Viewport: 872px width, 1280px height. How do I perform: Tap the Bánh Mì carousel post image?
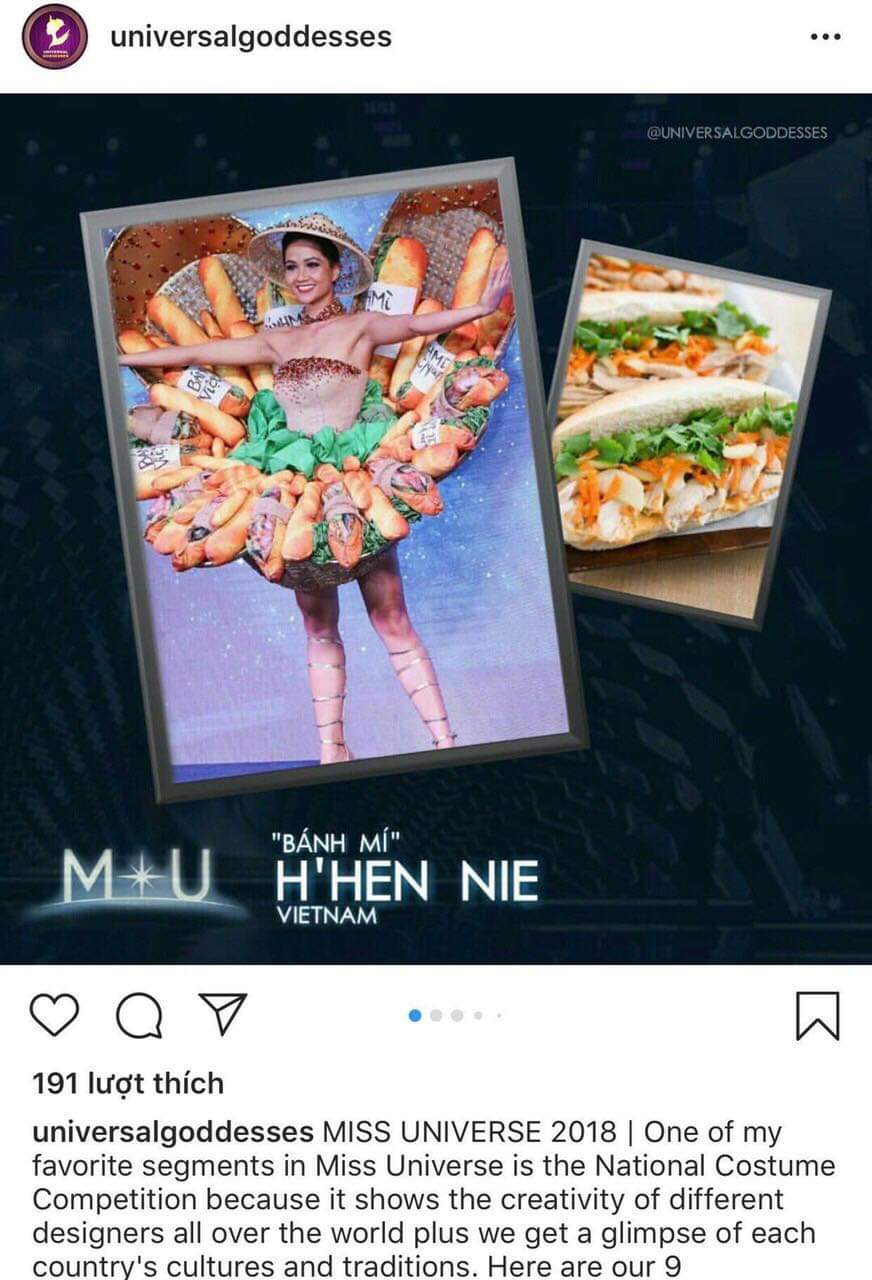coord(436,528)
